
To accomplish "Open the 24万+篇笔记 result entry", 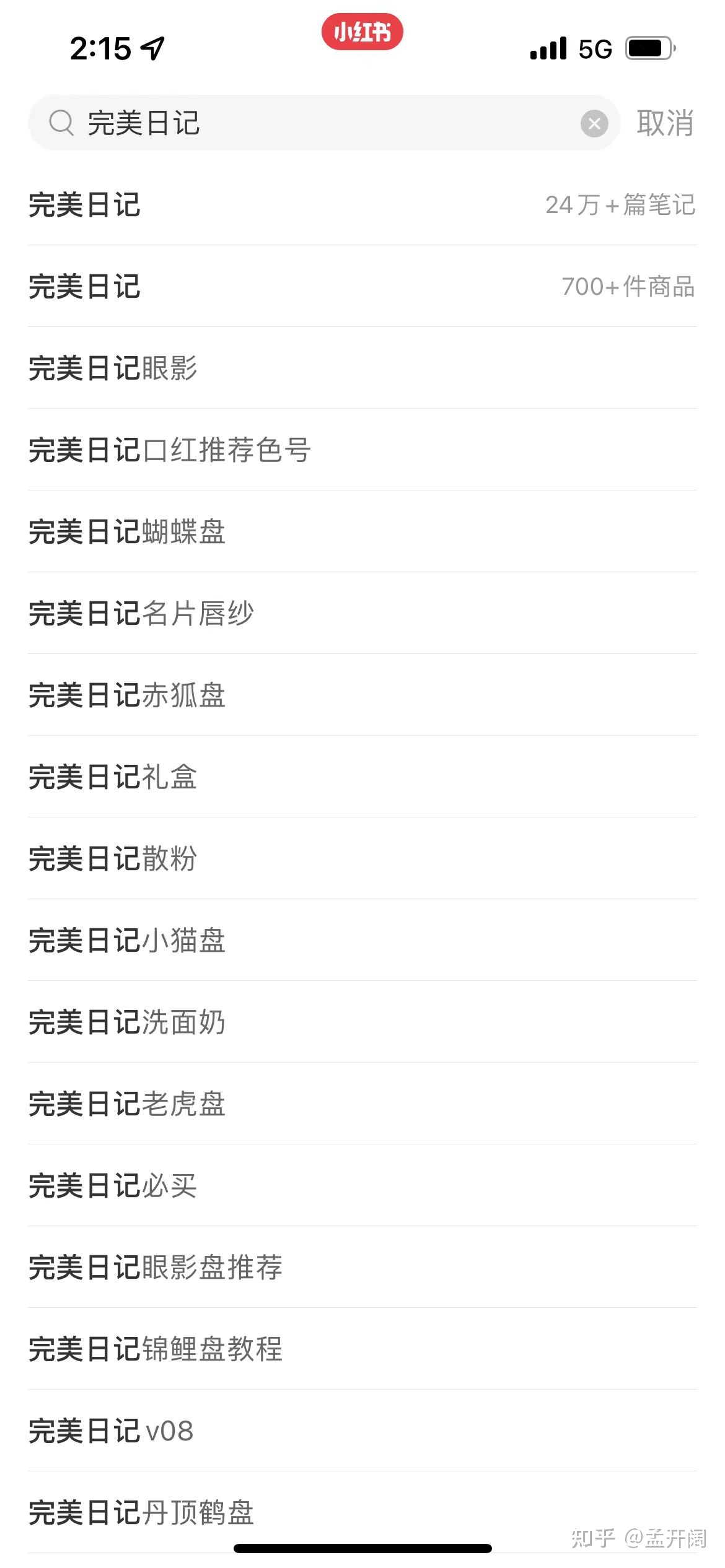I will pyautogui.click(x=362, y=204).
